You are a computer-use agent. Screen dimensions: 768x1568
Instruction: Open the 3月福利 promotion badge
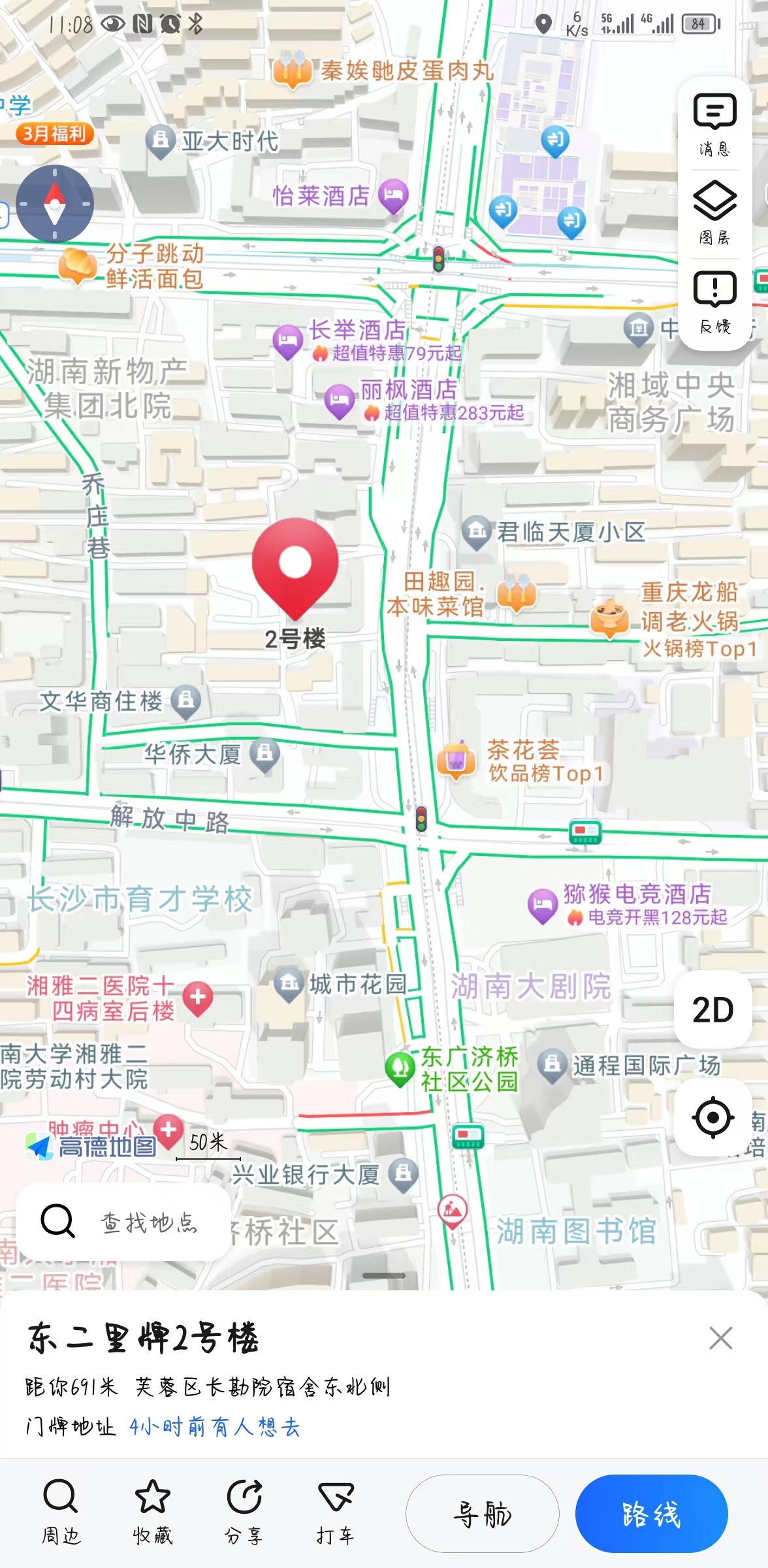click(55, 135)
